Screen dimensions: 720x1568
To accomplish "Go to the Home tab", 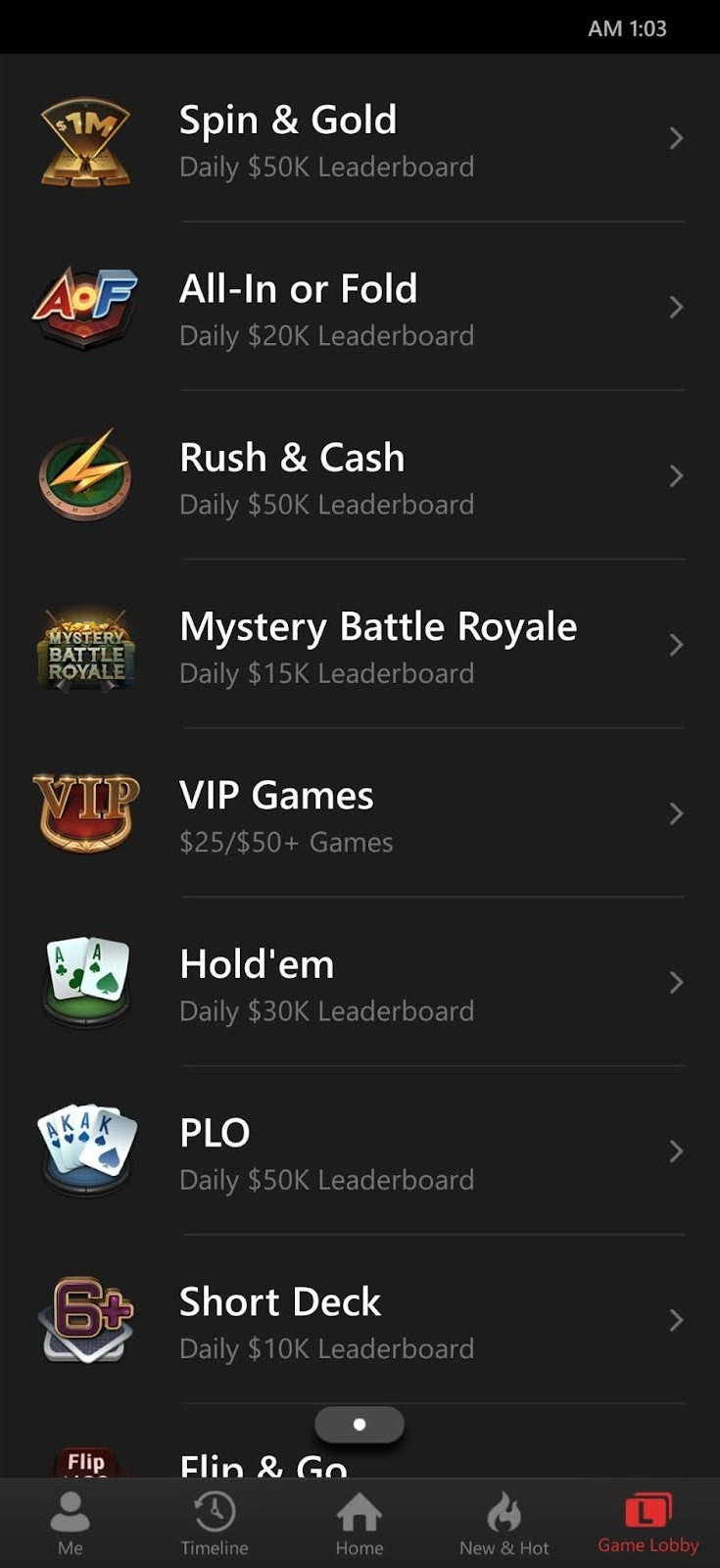I will [x=360, y=1524].
